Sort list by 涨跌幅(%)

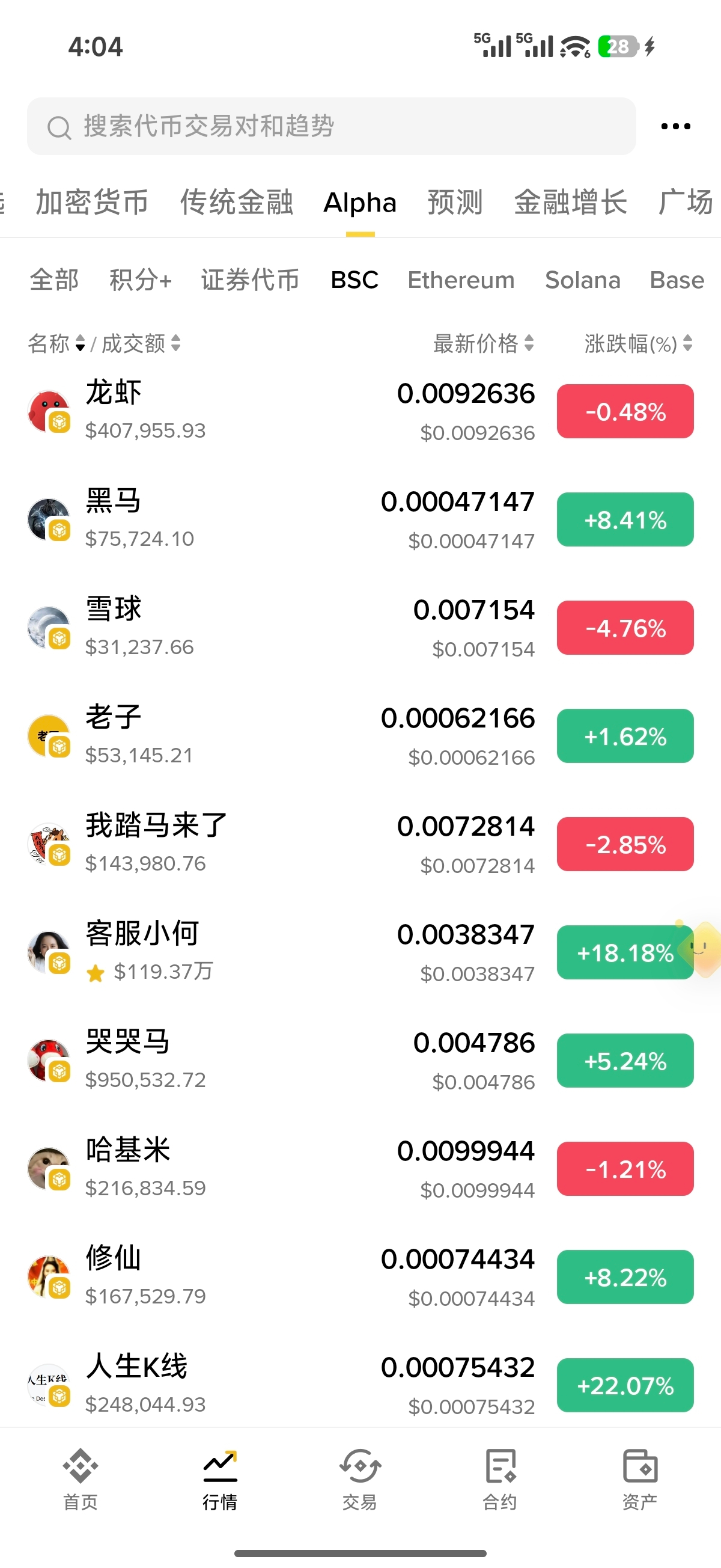pyautogui.click(x=638, y=343)
